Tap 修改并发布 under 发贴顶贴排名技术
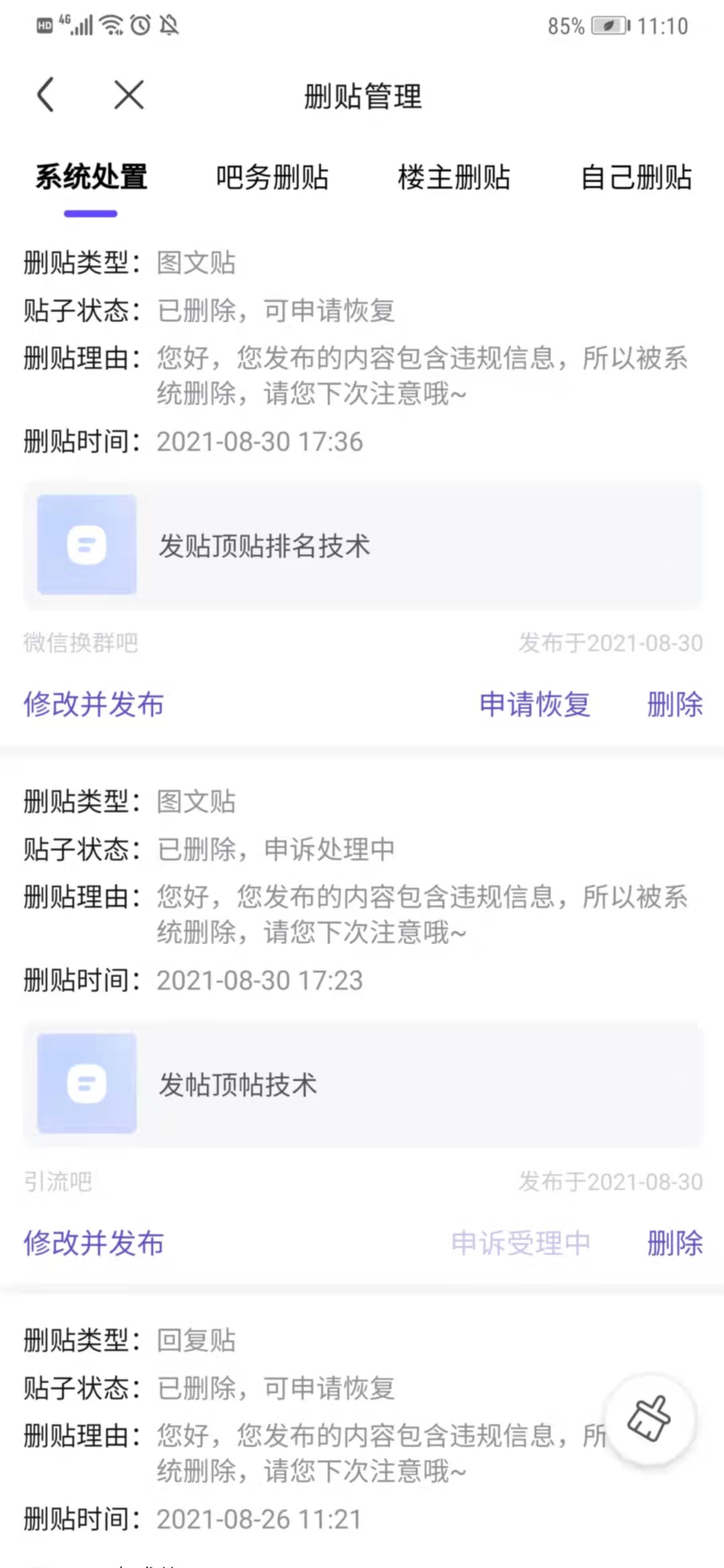 pos(94,705)
